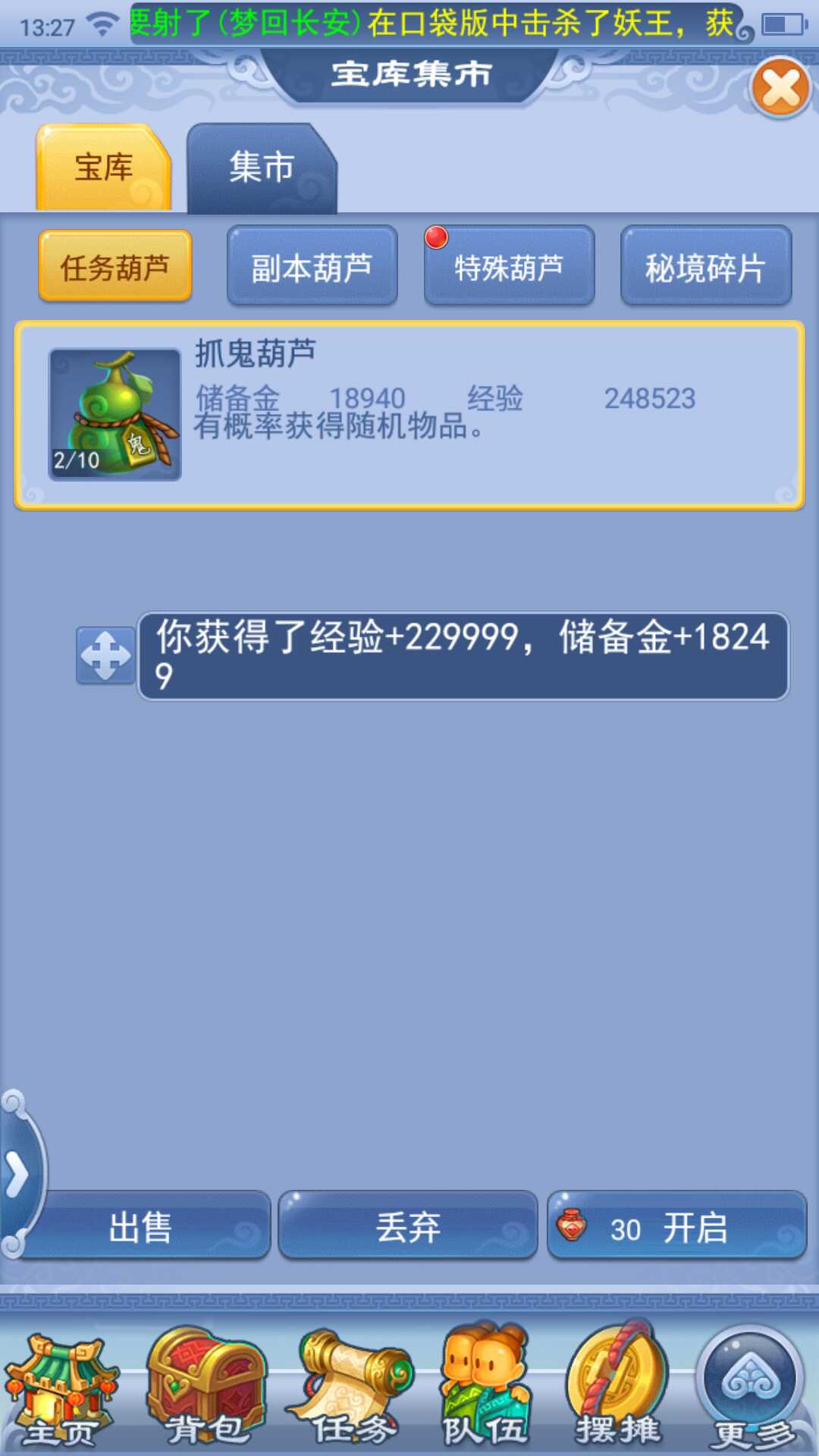Tap the 出售 button

(x=141, y=1226)
